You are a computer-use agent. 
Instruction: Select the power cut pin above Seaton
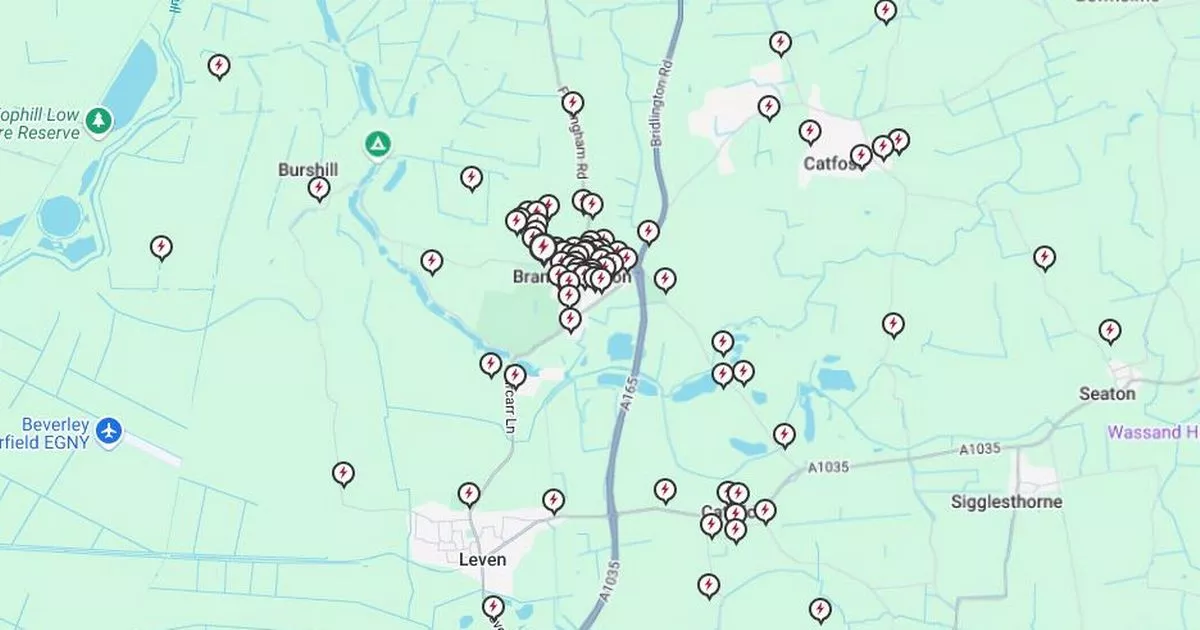point(1109,331)
